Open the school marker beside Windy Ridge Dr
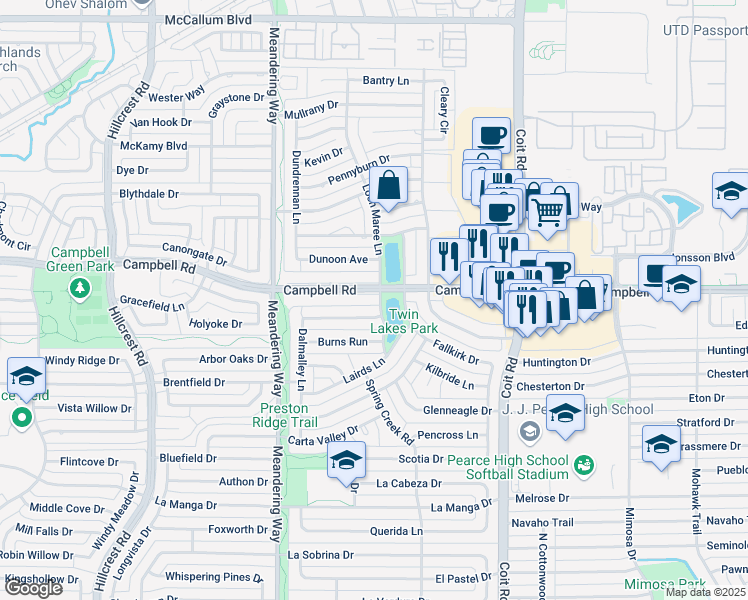The image size is (748, 600). tap(25, 377)
